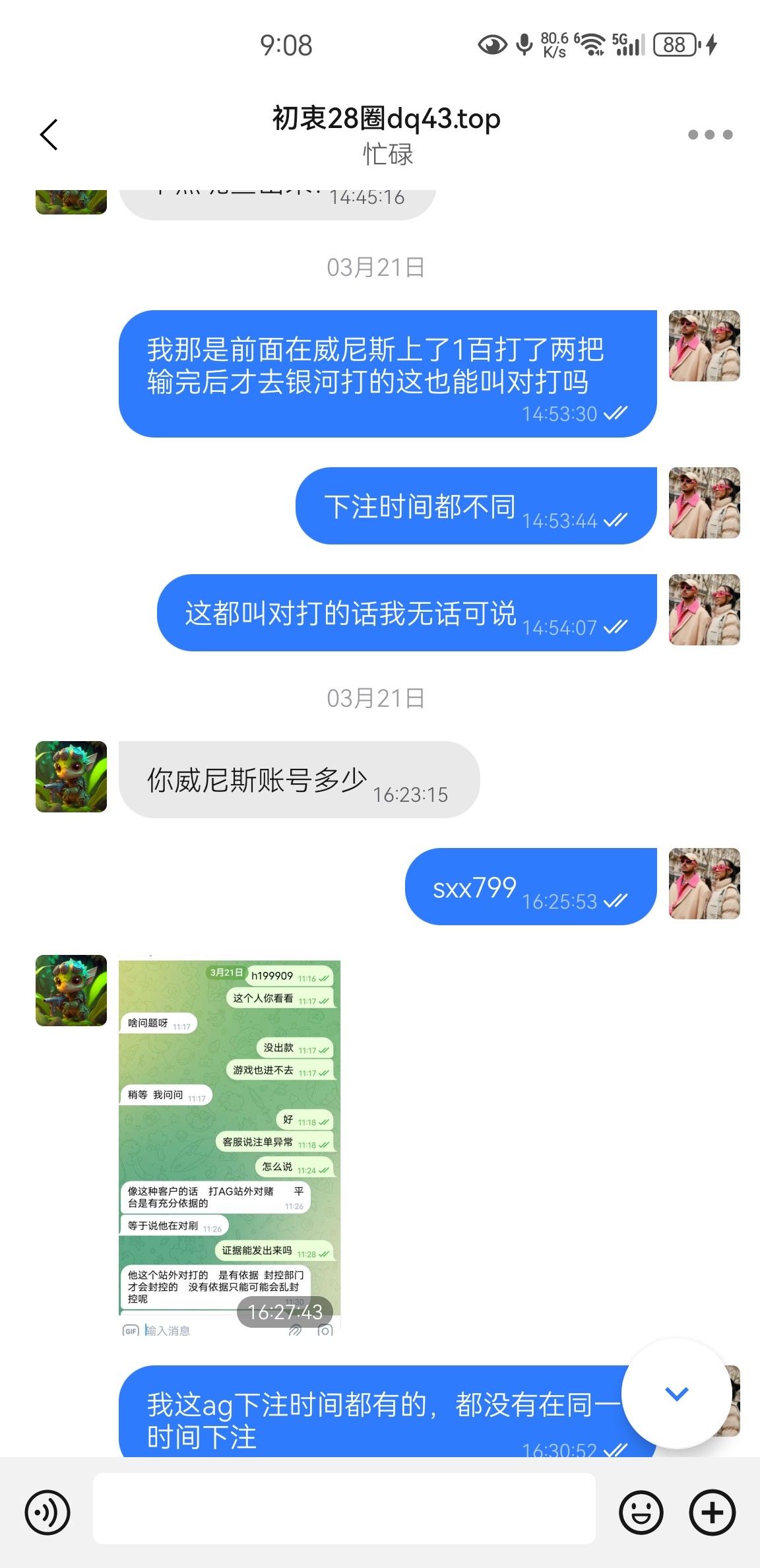Switch to voice message input

coord(47,1512)
